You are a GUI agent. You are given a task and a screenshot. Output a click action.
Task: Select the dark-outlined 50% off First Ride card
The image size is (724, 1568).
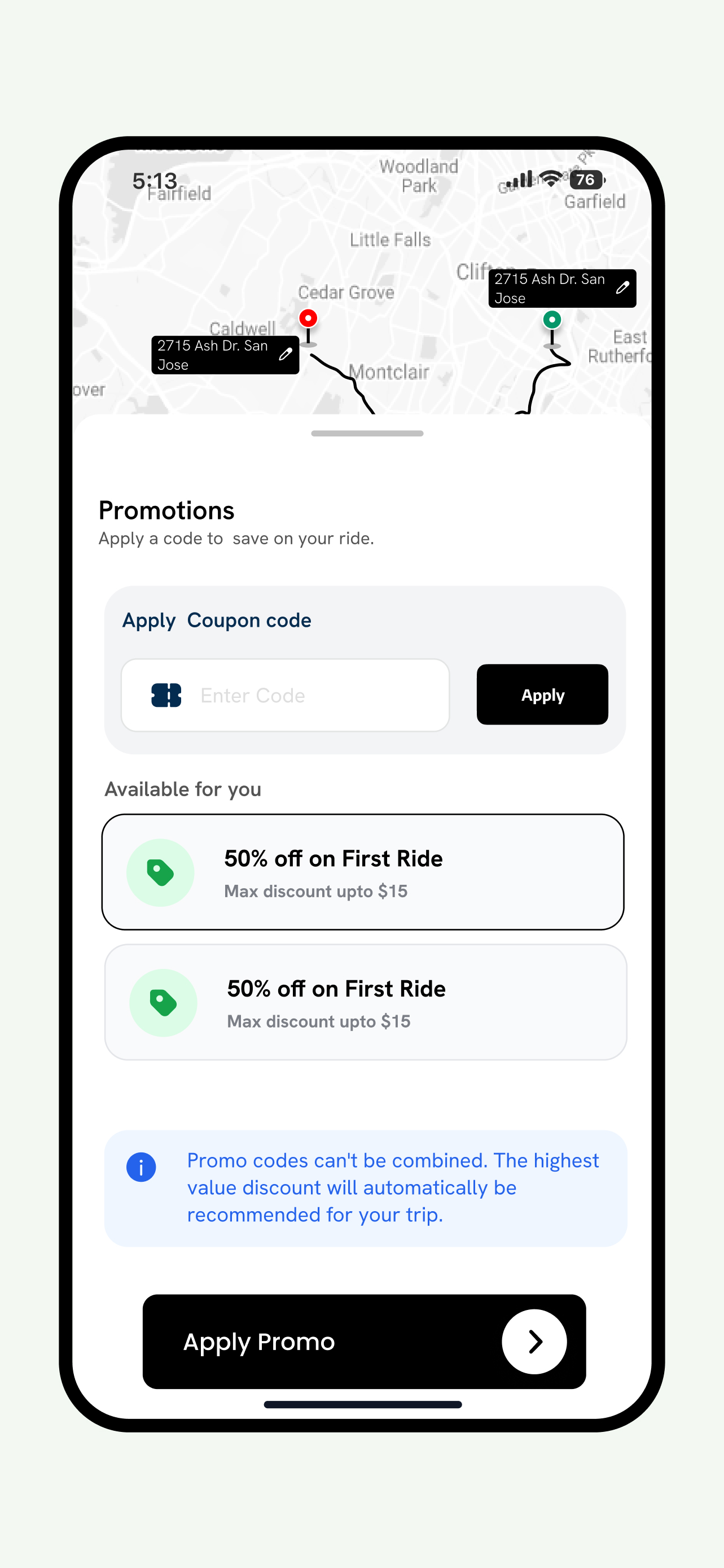click(x=363, y=872)
